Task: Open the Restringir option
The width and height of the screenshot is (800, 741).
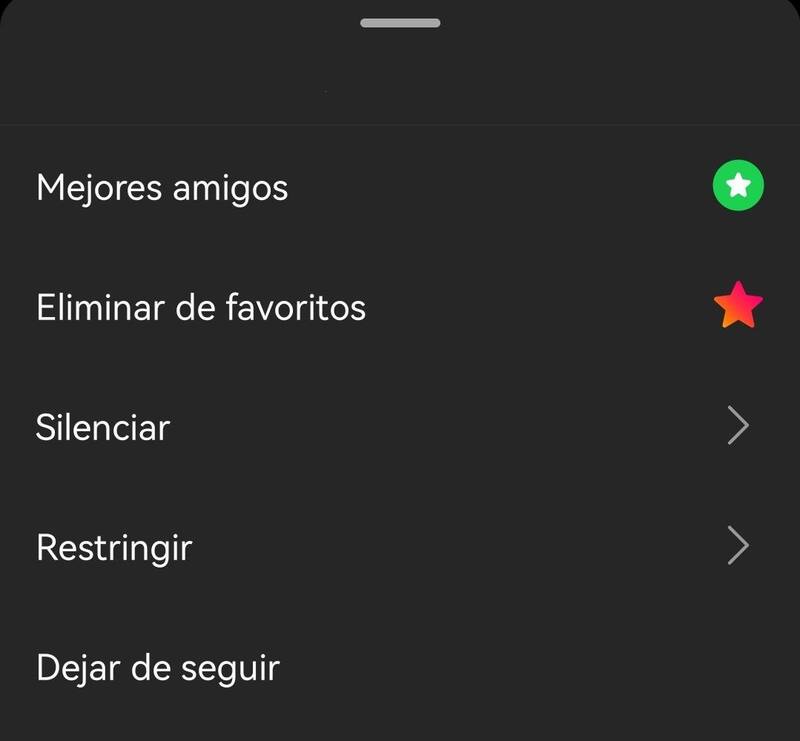Action: coord(114,547)
